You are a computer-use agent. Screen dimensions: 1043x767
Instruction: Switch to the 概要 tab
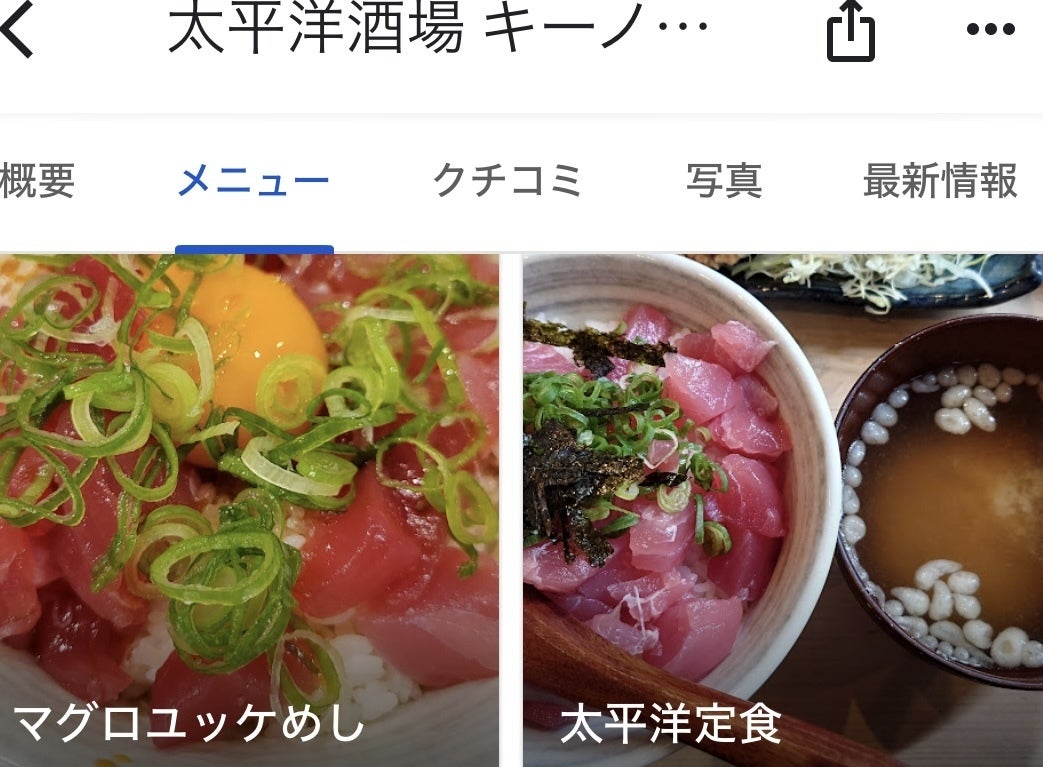coord(38,181)
